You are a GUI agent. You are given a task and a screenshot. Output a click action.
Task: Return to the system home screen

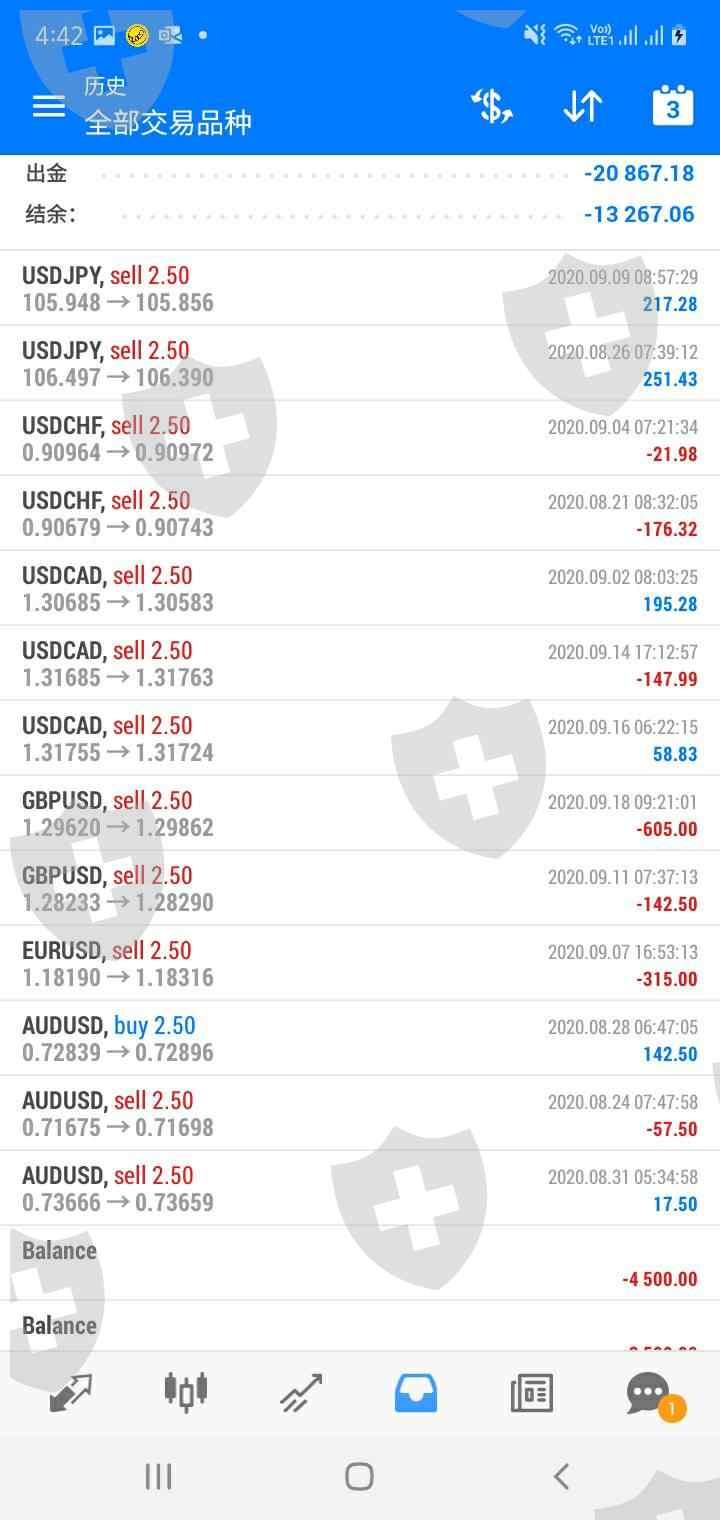point(359,1476)
